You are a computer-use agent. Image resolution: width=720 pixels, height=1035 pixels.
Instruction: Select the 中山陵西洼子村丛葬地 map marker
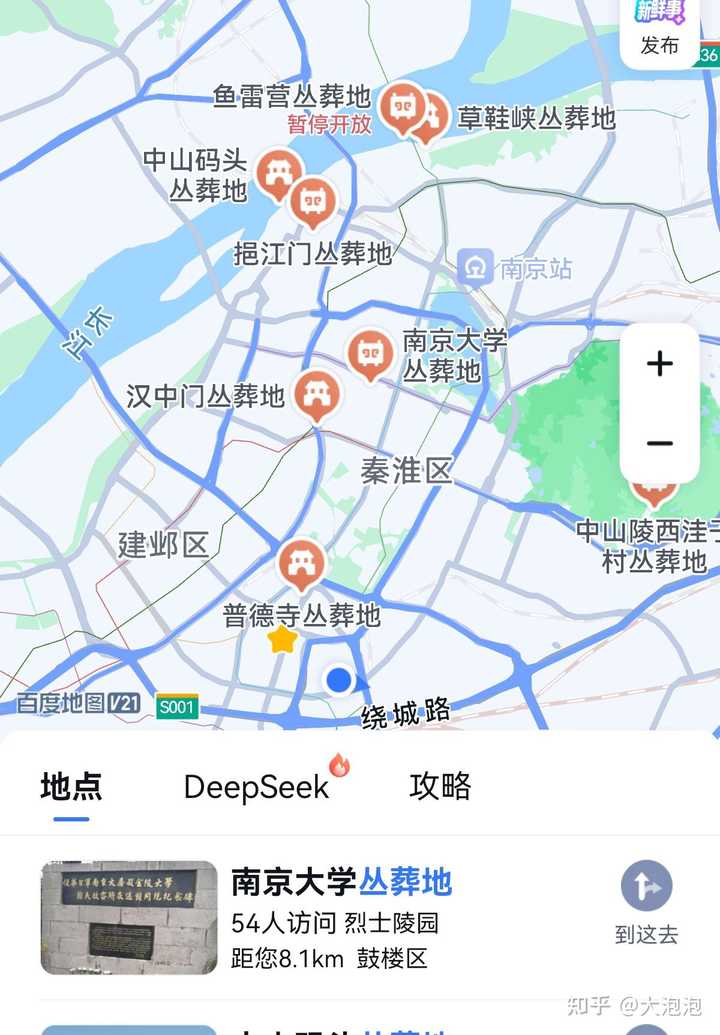[x=654, y=490]
